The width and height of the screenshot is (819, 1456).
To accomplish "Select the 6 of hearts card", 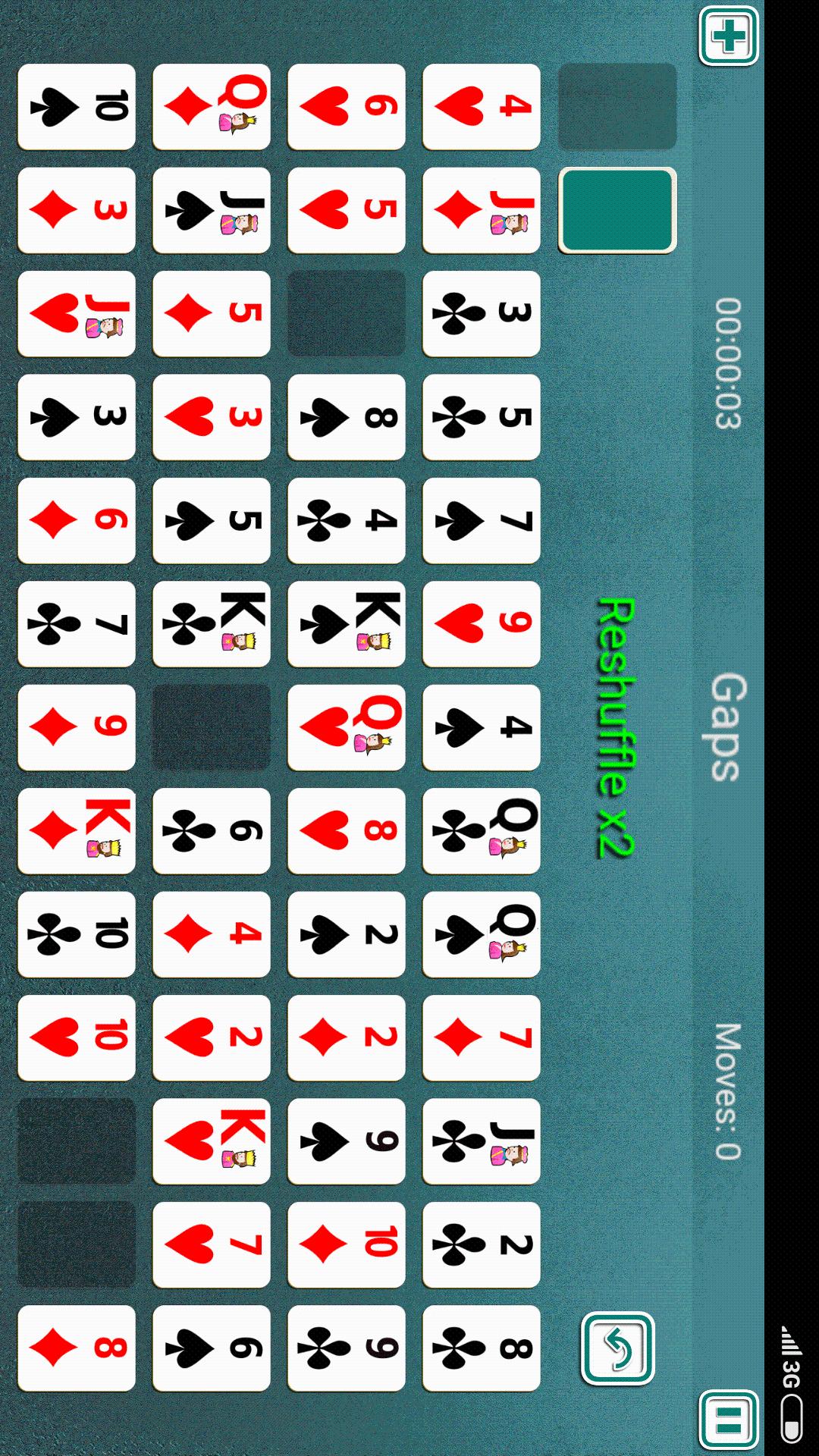I will pos(347,107).
